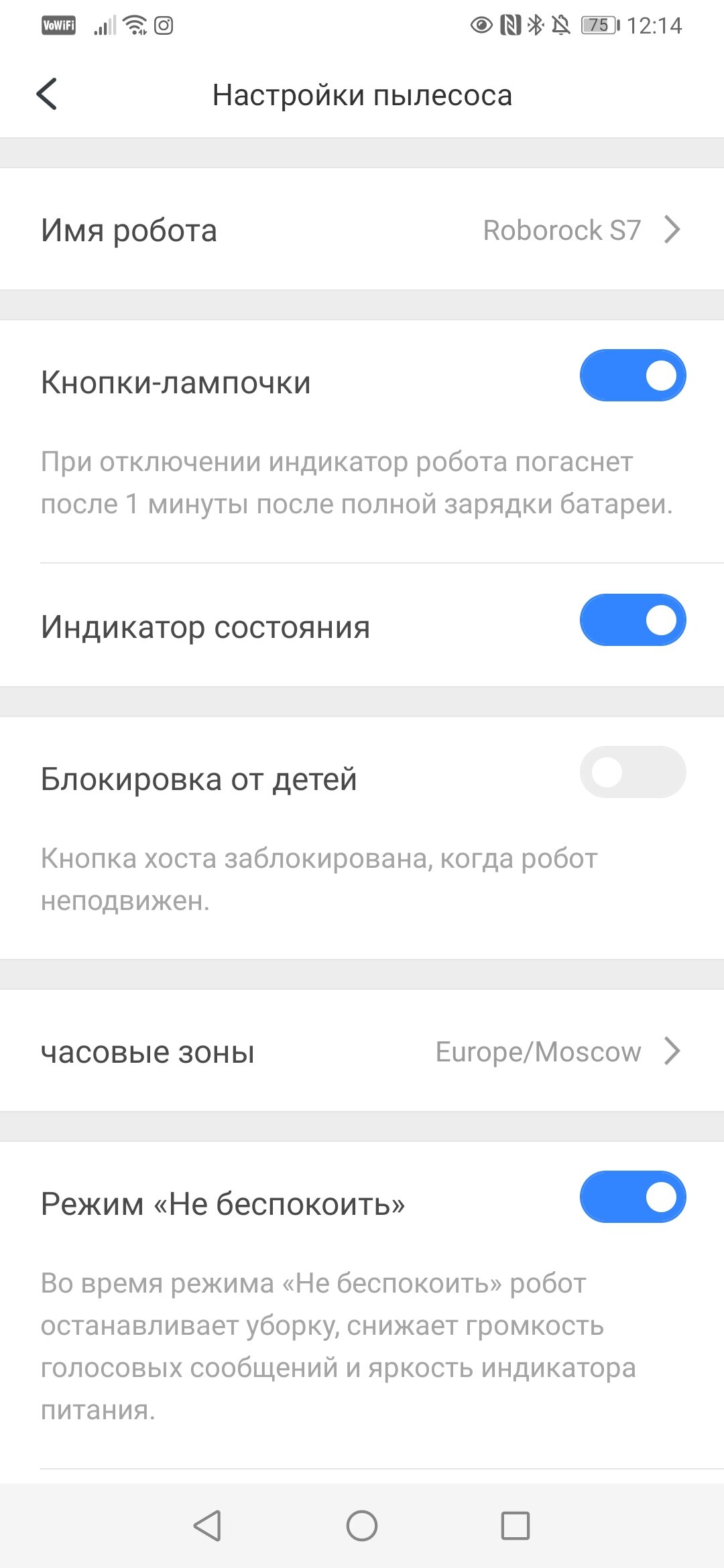Viewport: 724px width, 1568px height.
Task: Open the Имя робота row
Action: (362, 229)
